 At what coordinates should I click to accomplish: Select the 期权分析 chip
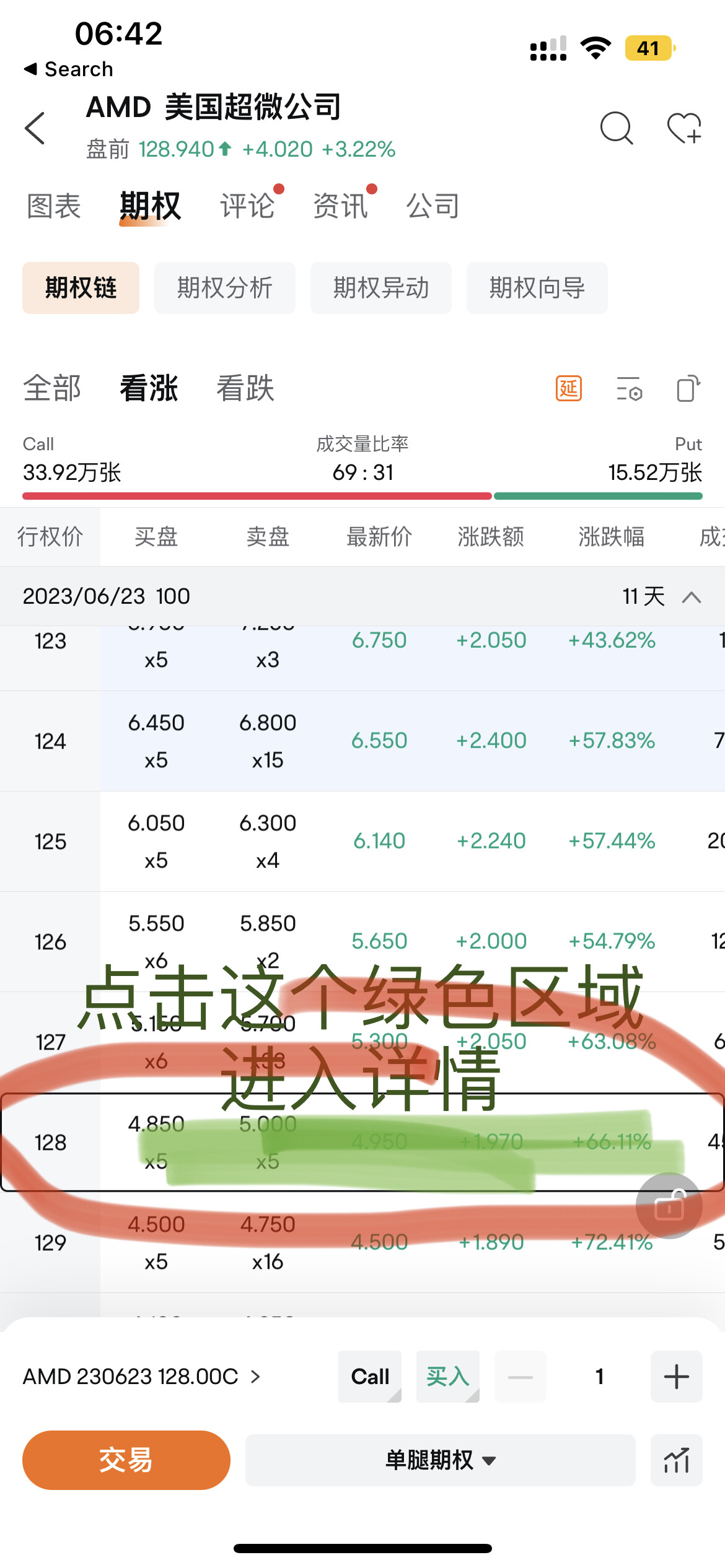[225, 288]
